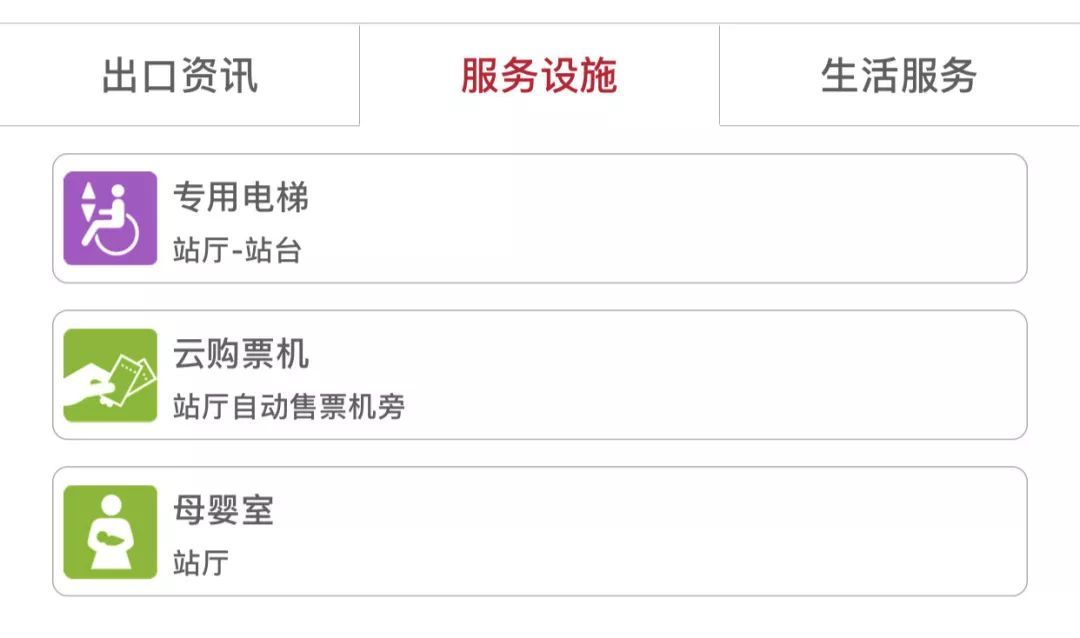Open the 生活服务 tab
1080x638 pixels.
[x=898, y=76]
